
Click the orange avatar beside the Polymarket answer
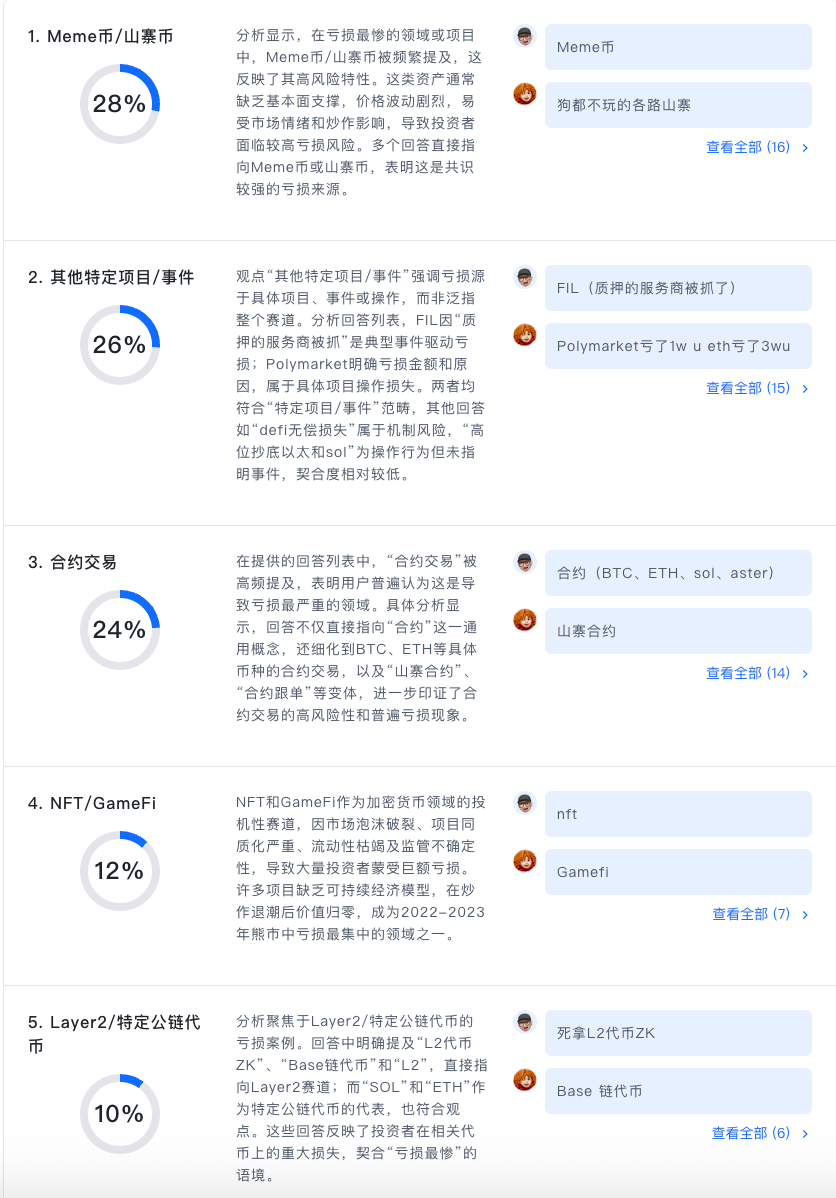(x=523, y=336)
